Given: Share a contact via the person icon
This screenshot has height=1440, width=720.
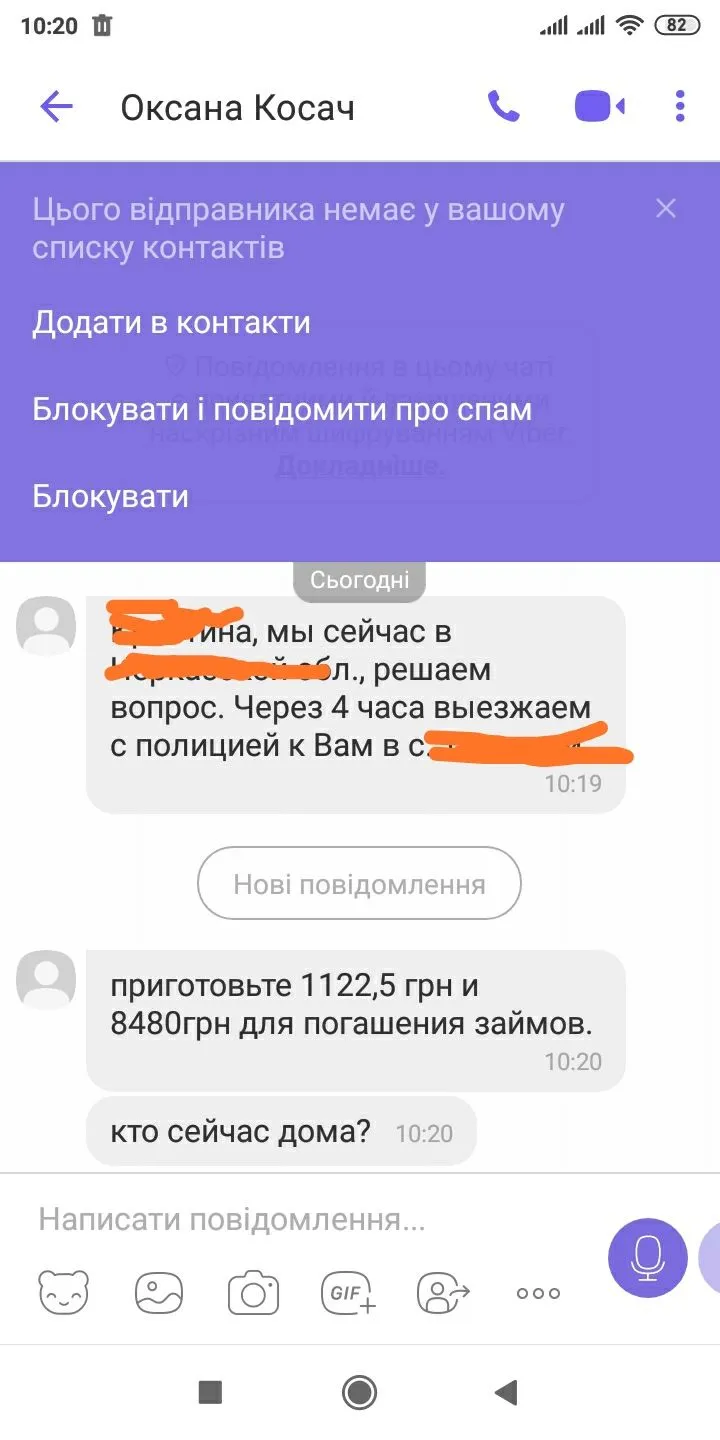Looking at the screenshot, I should click(x=443, y=1292).
